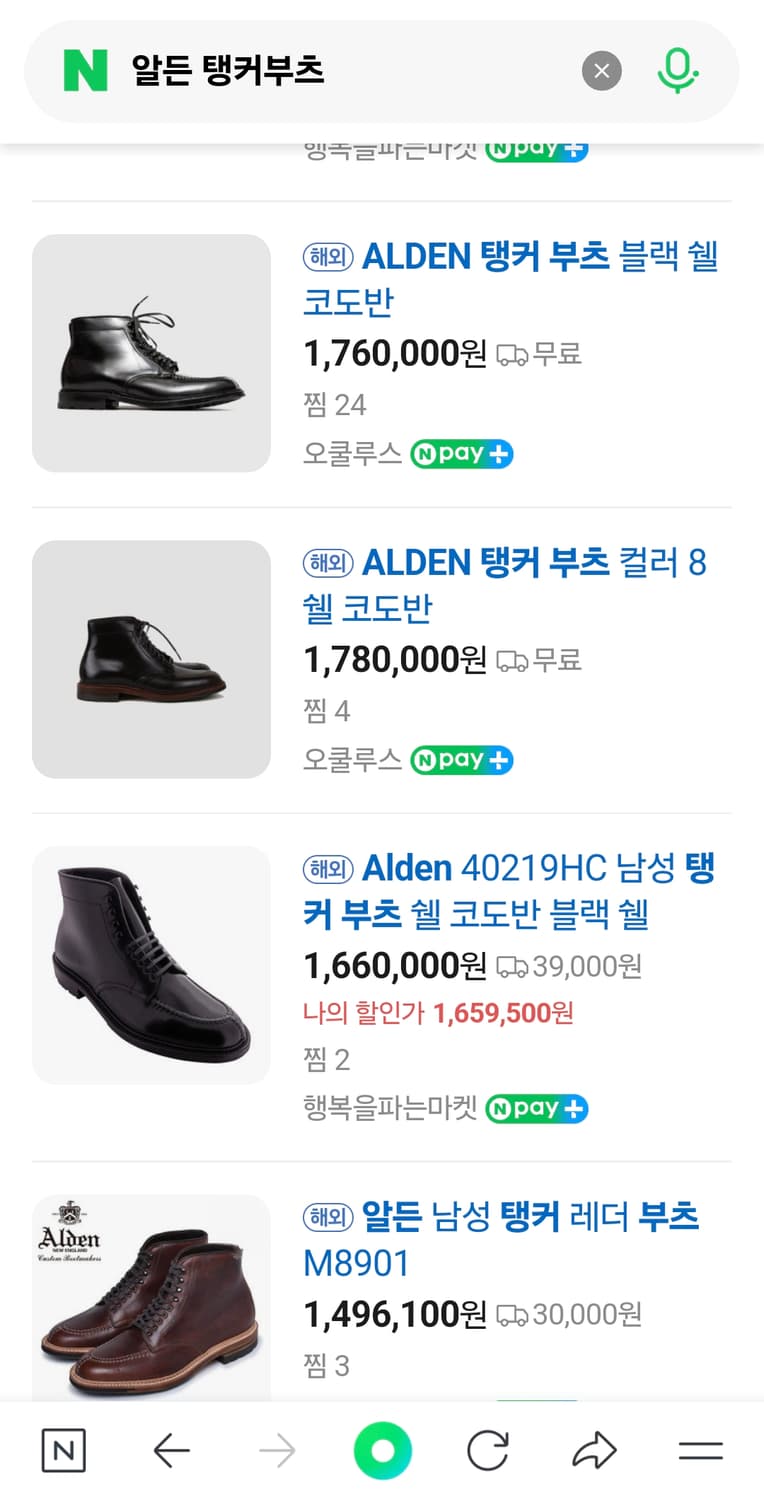Tap the back arrow in bottom navigation
This screenshot has width=764, height=1500.
point(172,1449)
